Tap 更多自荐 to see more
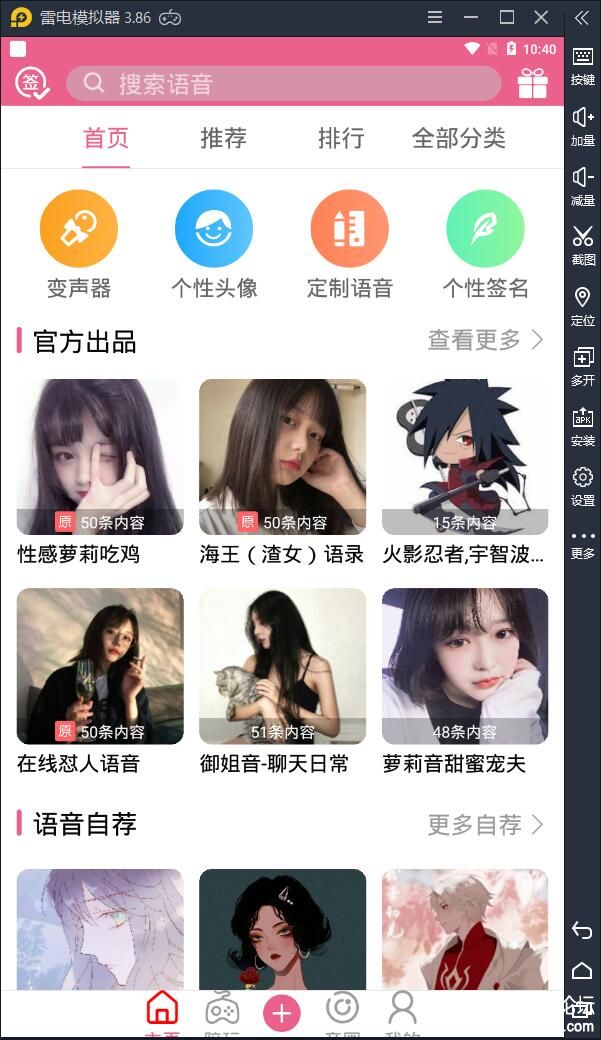The image size is (601, 1040). pos(486,824)
